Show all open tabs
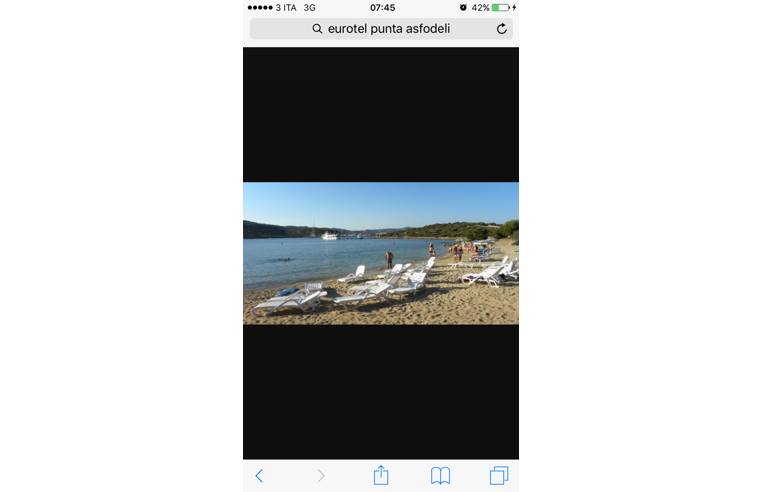This screenshot has height=492, width=764. 499,476
